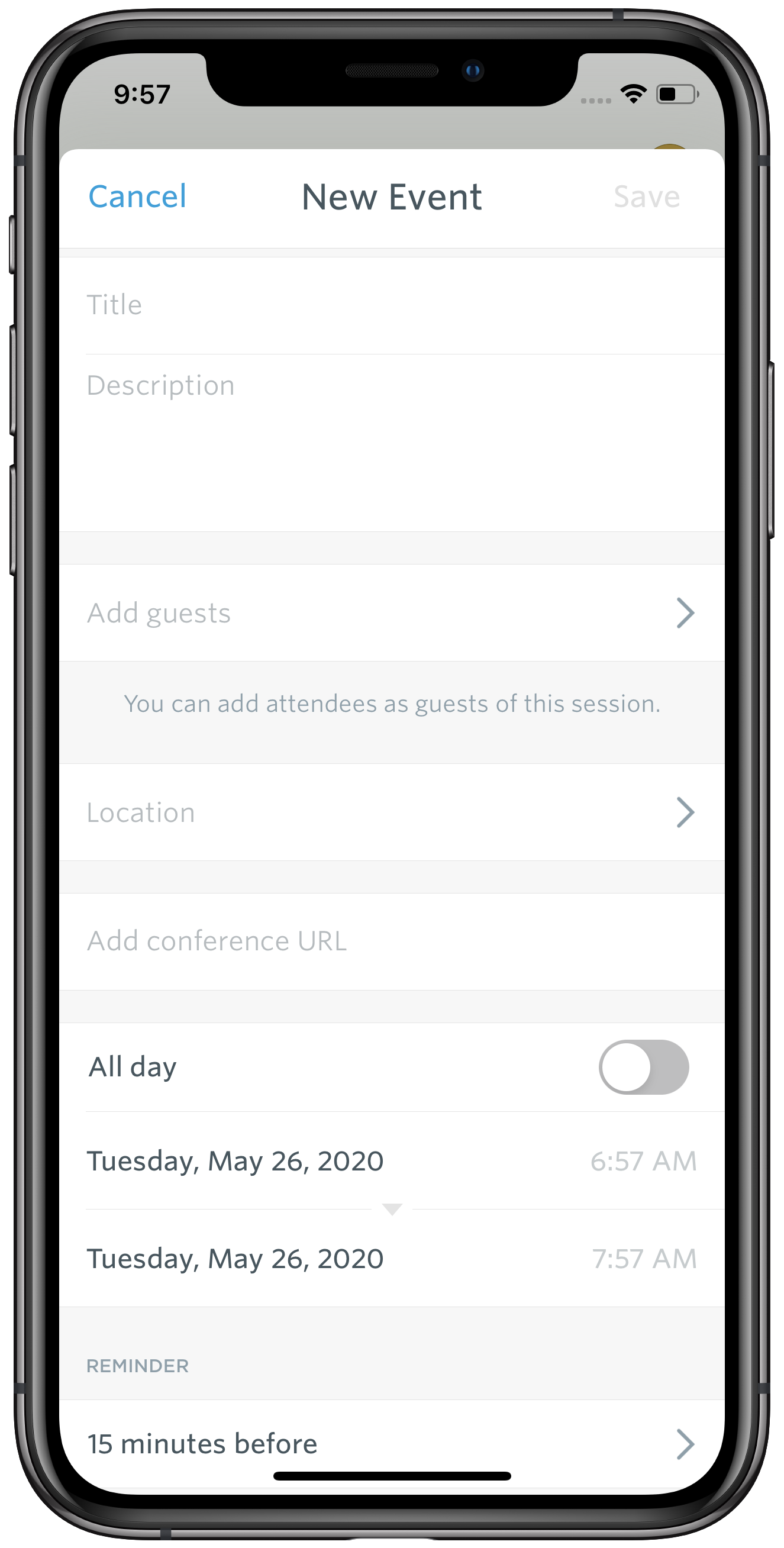Edit the 7:57 AM end time
The height and width of the screenshot is (1548, 784).
click(643, 1259)
